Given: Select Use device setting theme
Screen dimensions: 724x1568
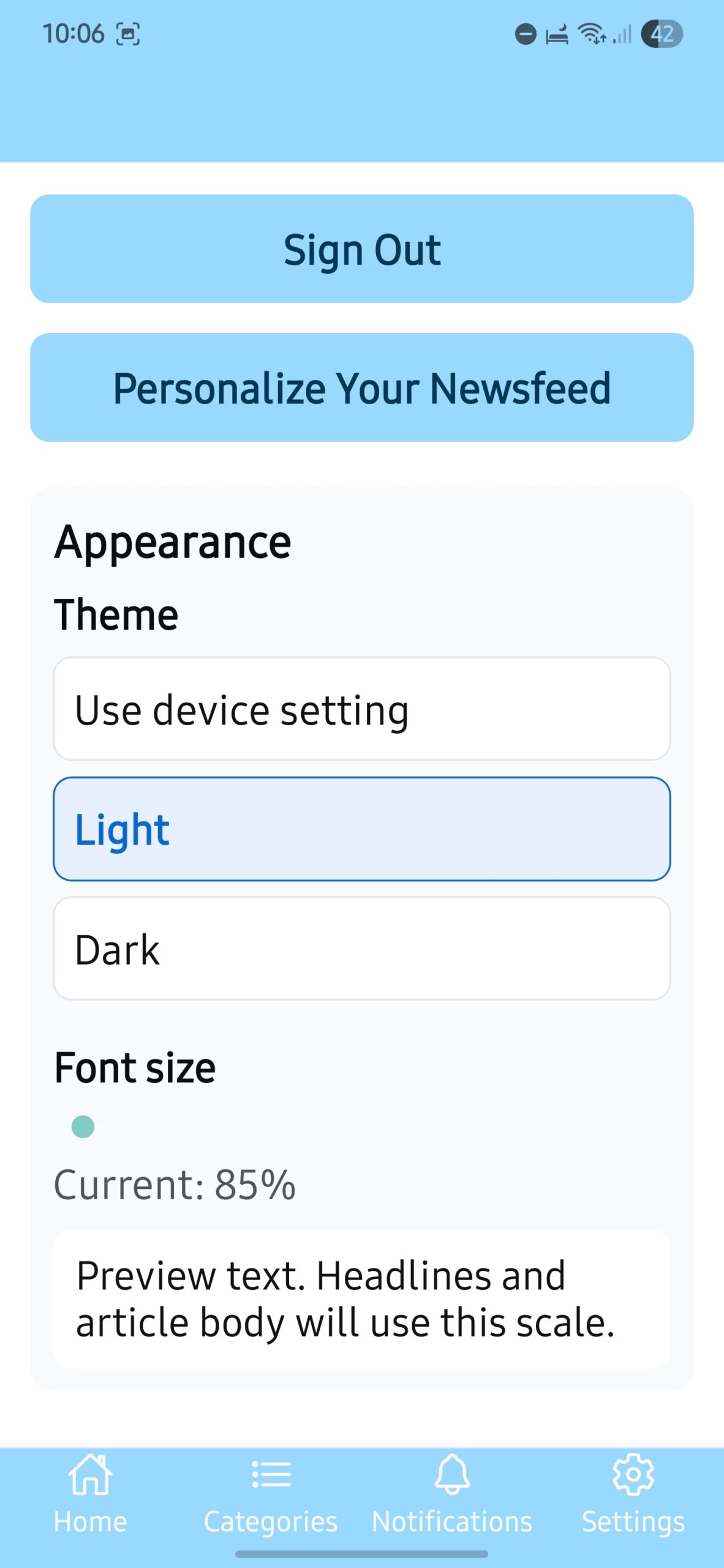Looking at the screenshot, I should pos(362,709).
